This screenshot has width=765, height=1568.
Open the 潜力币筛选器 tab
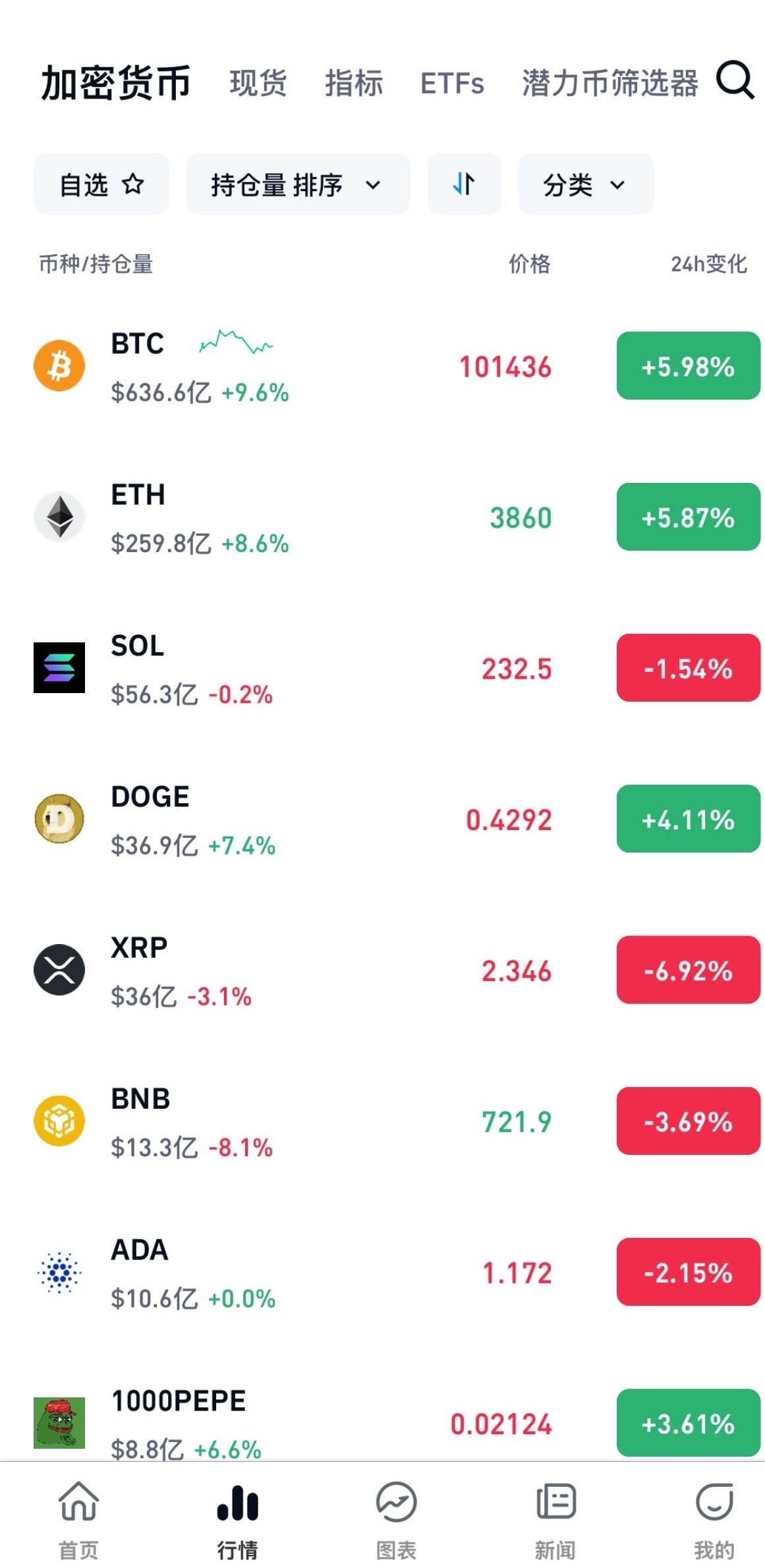(609, 84)
